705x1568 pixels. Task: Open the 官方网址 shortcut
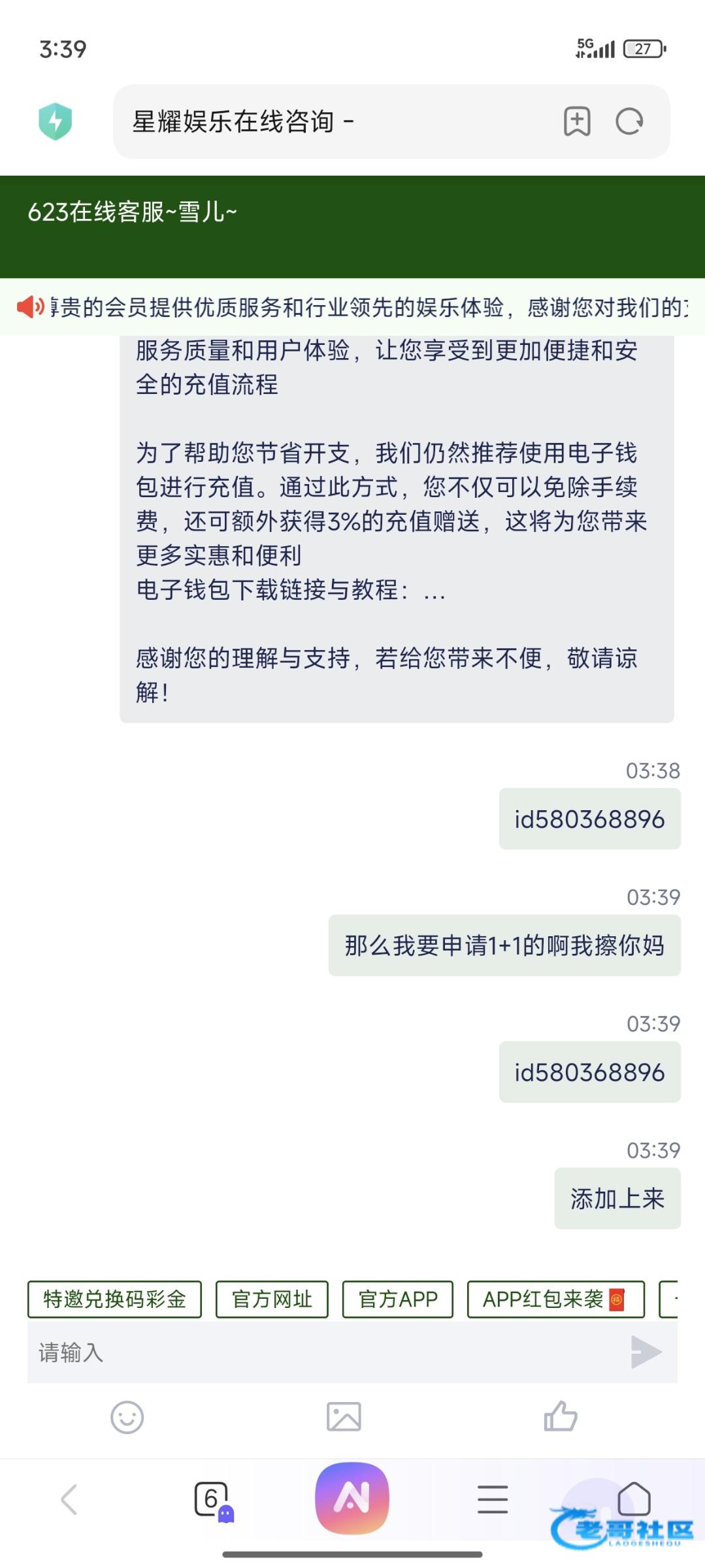click(272, 1299)
